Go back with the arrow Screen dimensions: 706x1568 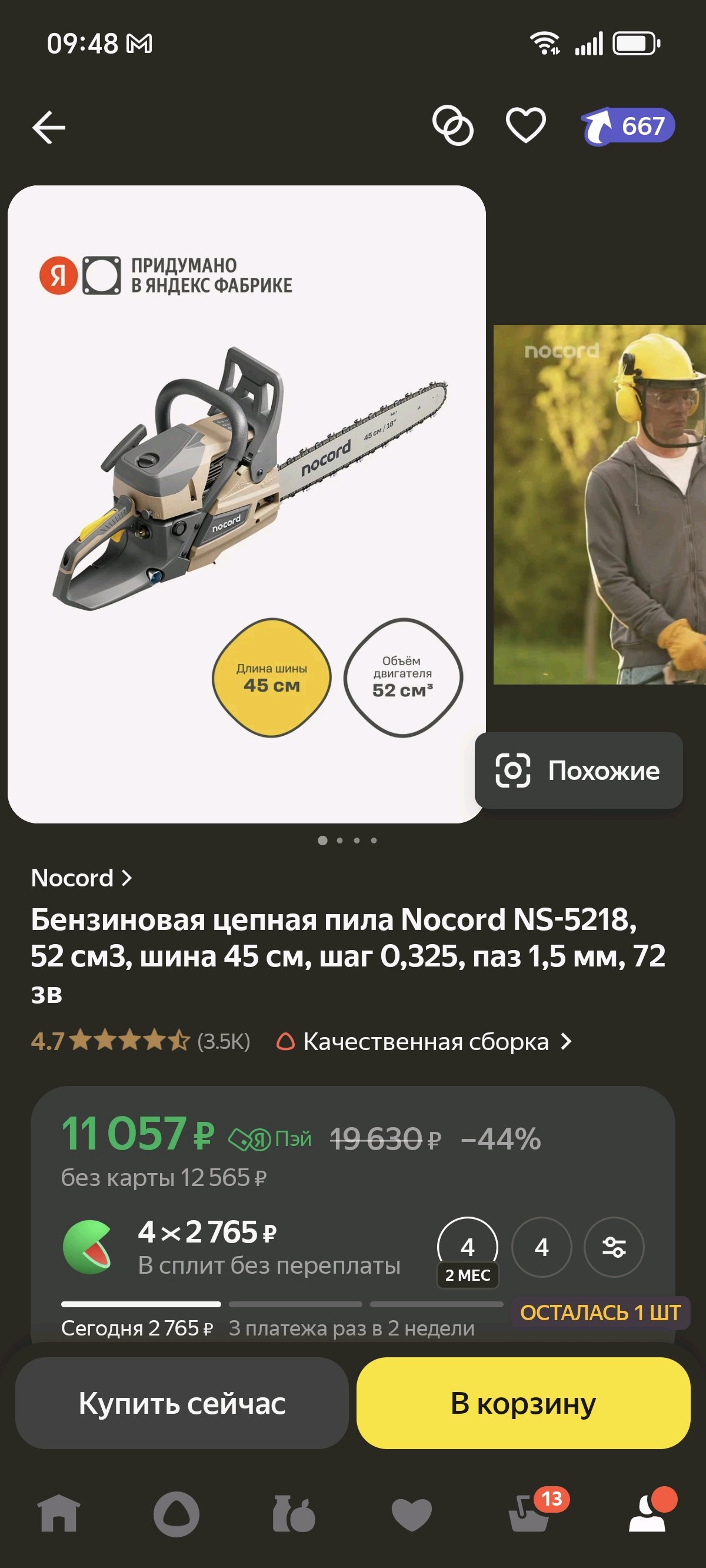49,127
